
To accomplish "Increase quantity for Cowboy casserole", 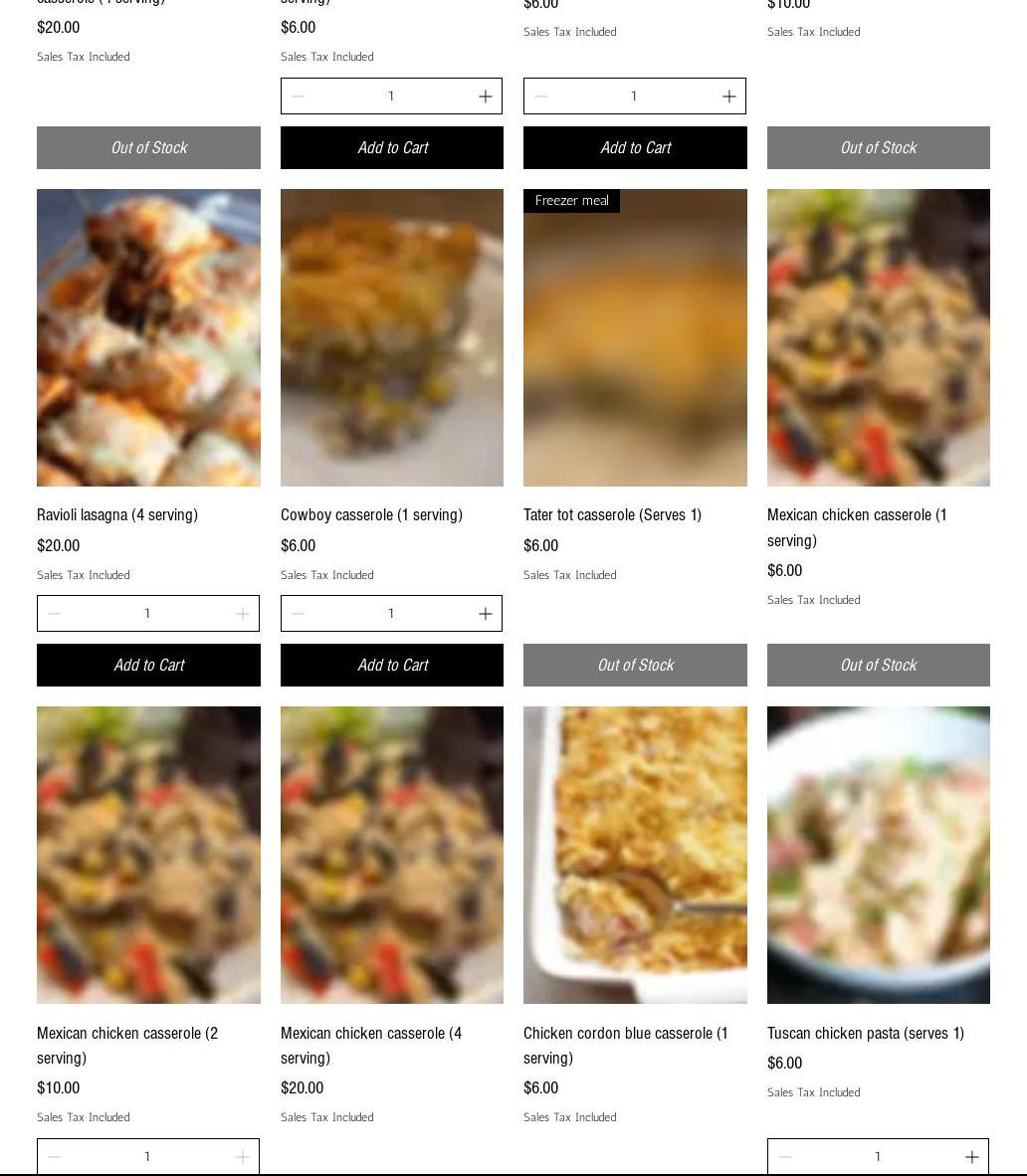I will coord(485,614).
